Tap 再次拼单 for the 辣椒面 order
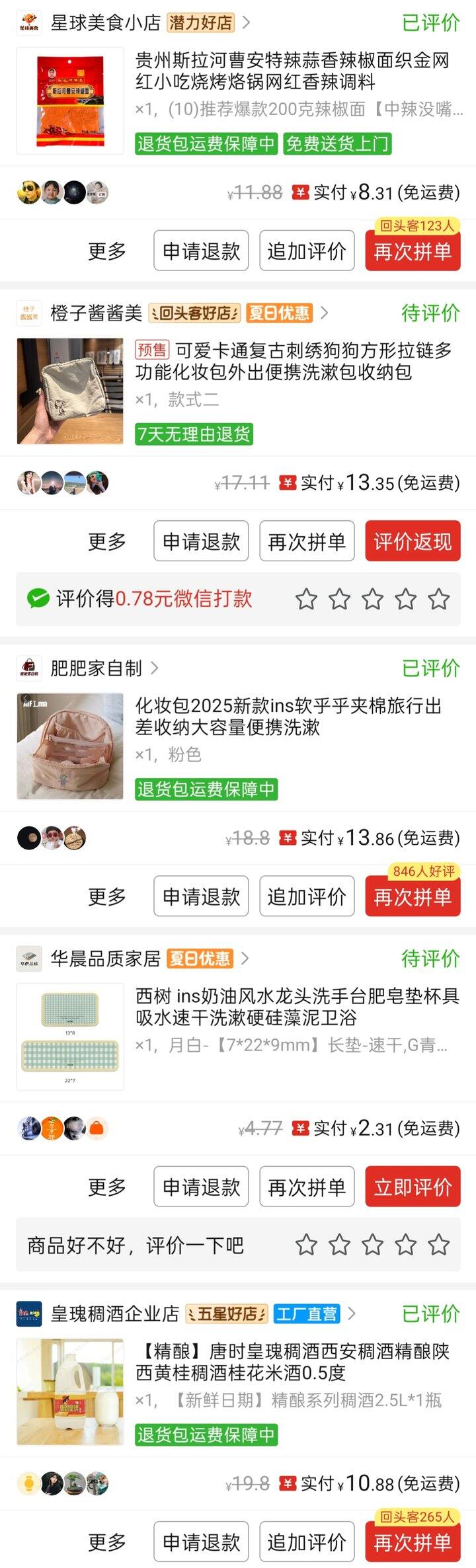Viewport: 476px width, 1568px height. [413, 251]
